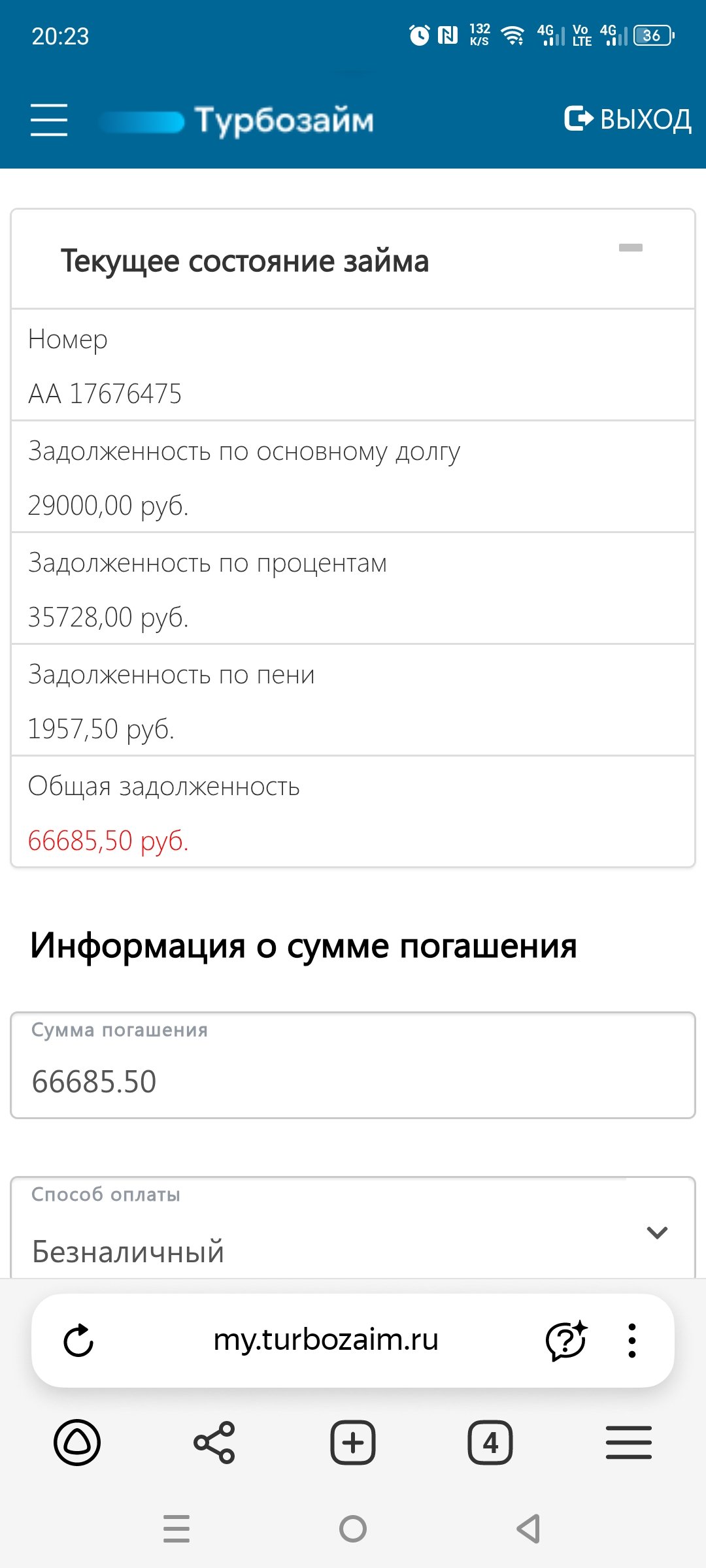The image size is (706, 1568).
Task: Open the Alice assistant button
Action: point(77,1442)
